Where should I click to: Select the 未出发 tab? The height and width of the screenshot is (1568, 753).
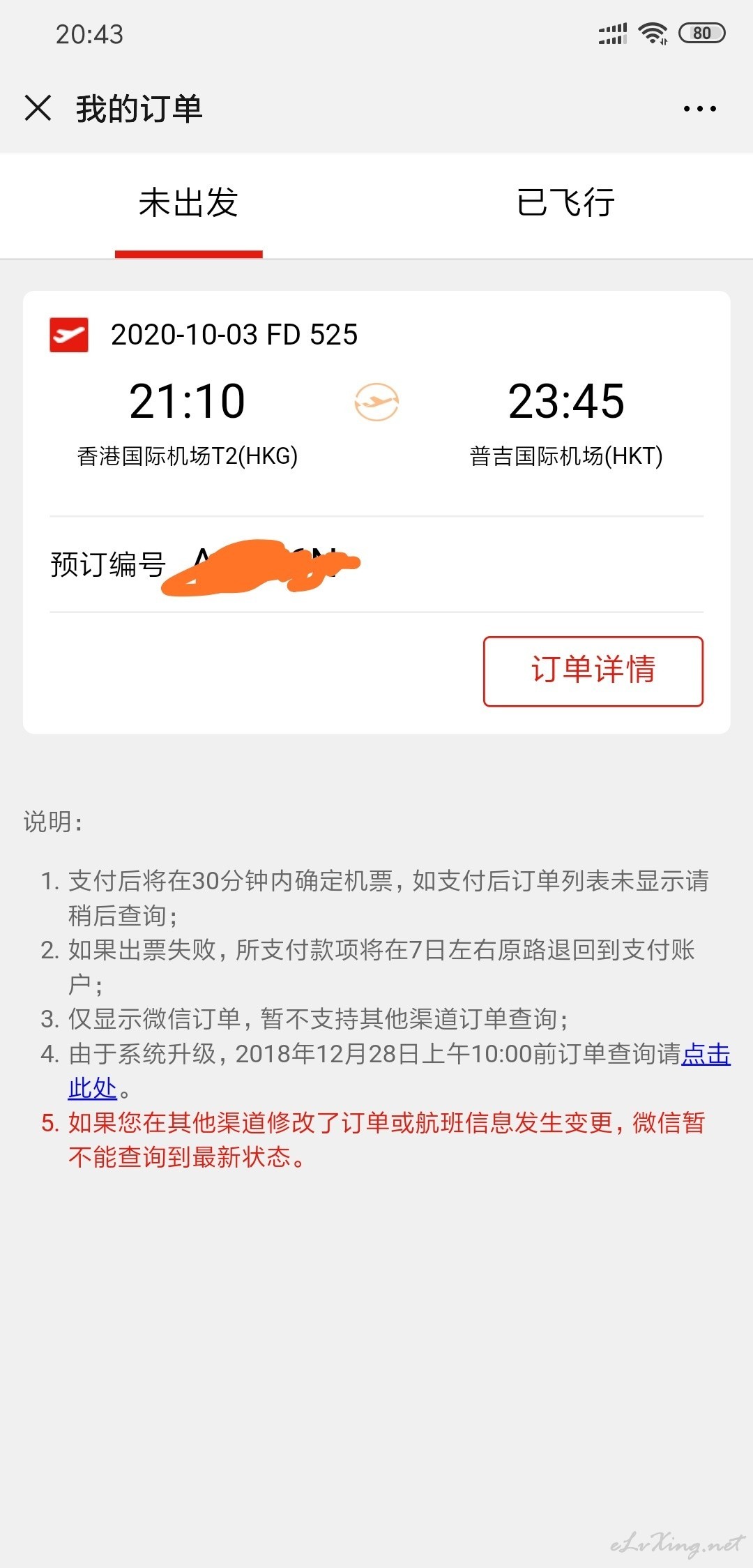[x=188, y=203]
